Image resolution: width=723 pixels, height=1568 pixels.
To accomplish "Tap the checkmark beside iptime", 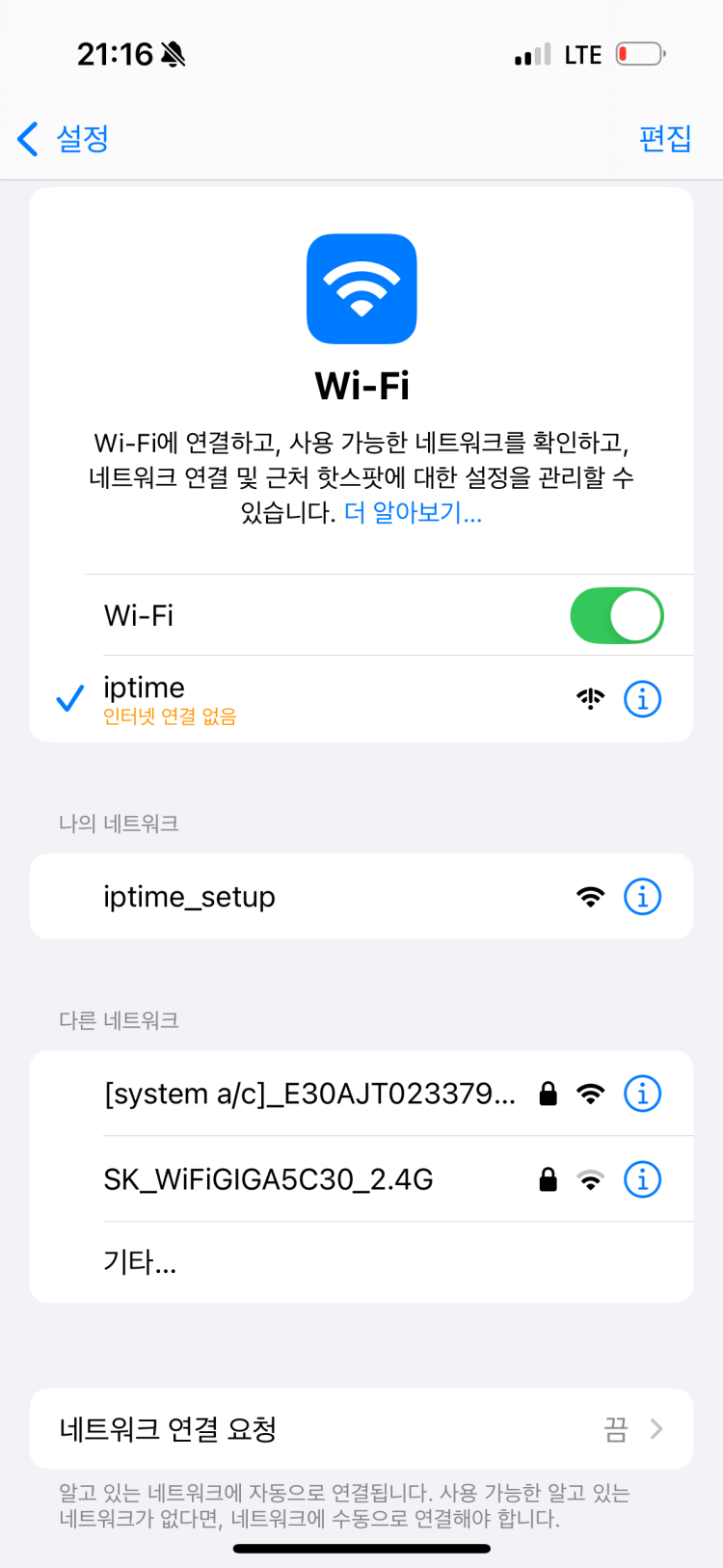I will 69,699.
